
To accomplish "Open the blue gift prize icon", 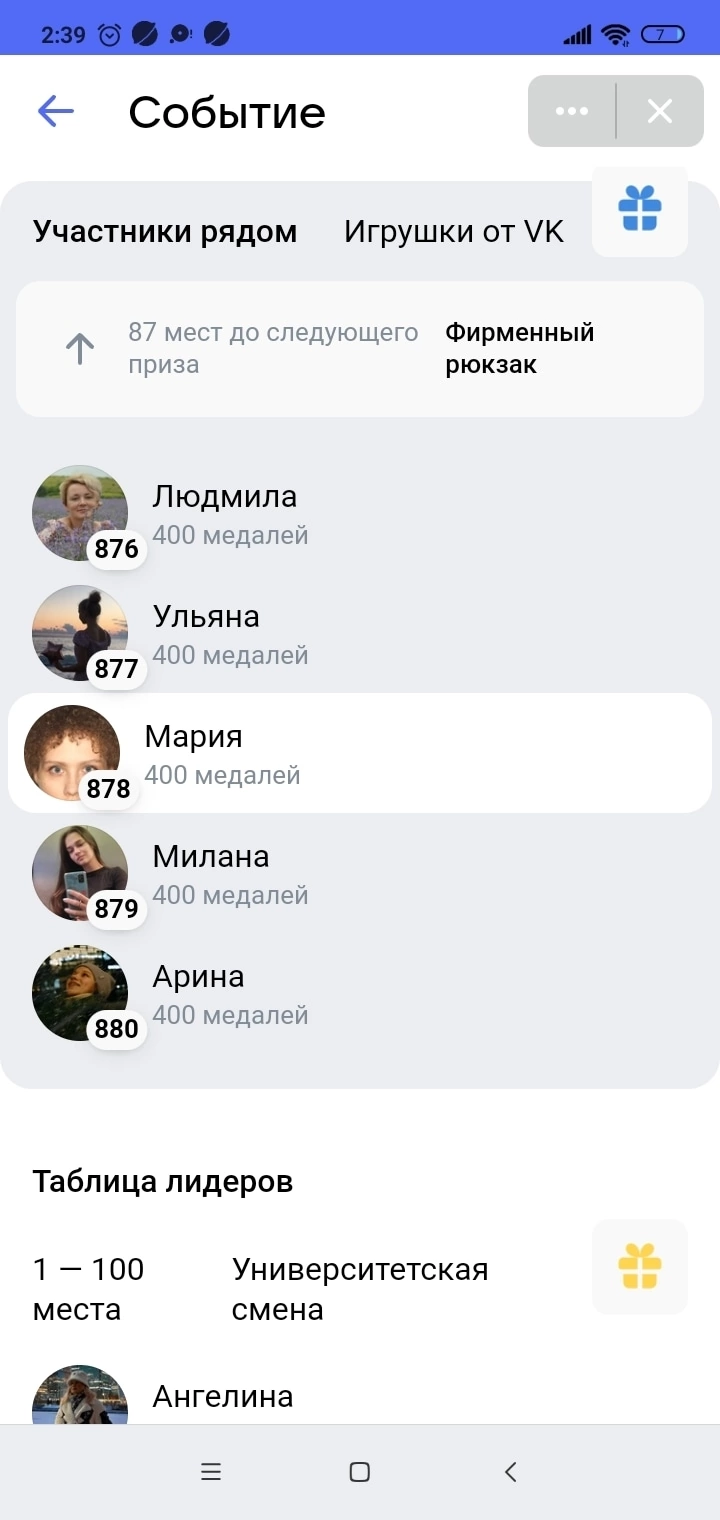I will [640, 211].
